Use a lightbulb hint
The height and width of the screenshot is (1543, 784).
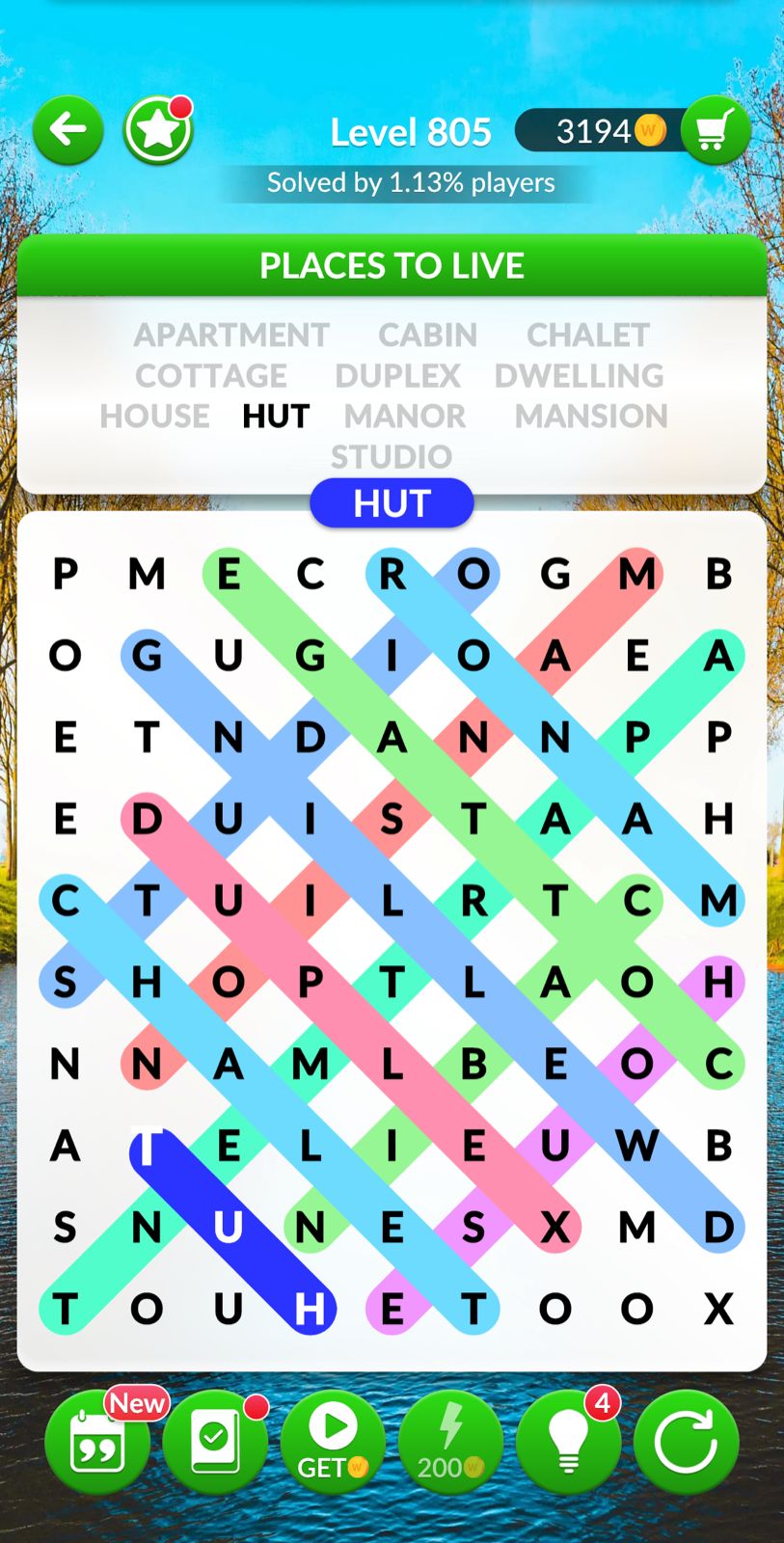(x=569, y=1443)
